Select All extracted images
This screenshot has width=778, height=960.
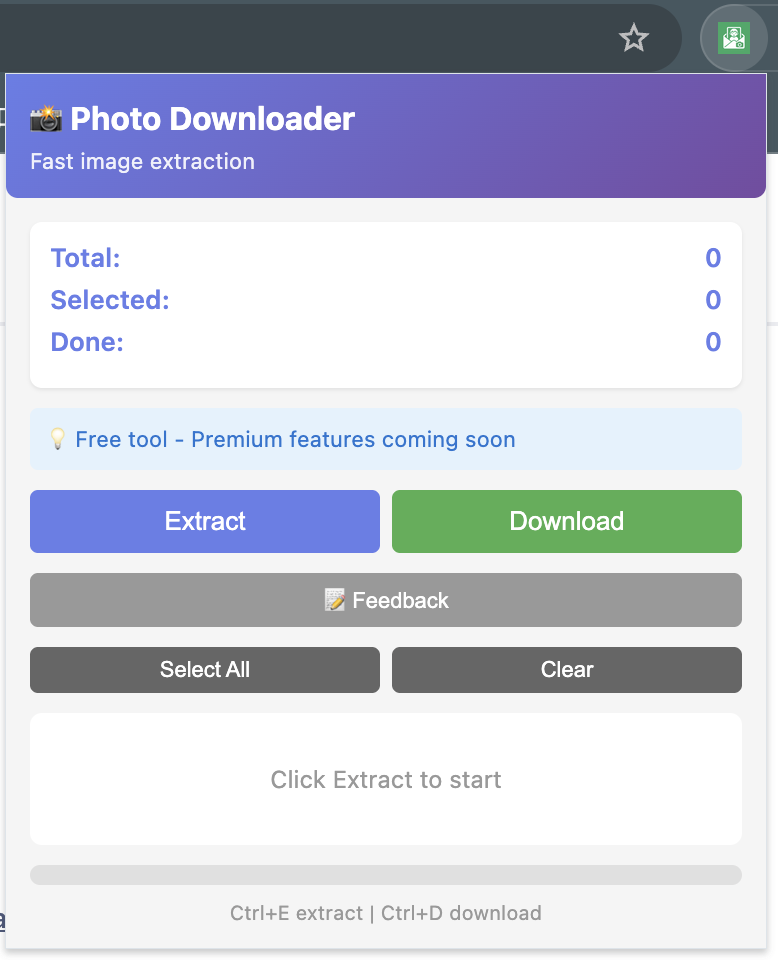click(x=204, y=670)
